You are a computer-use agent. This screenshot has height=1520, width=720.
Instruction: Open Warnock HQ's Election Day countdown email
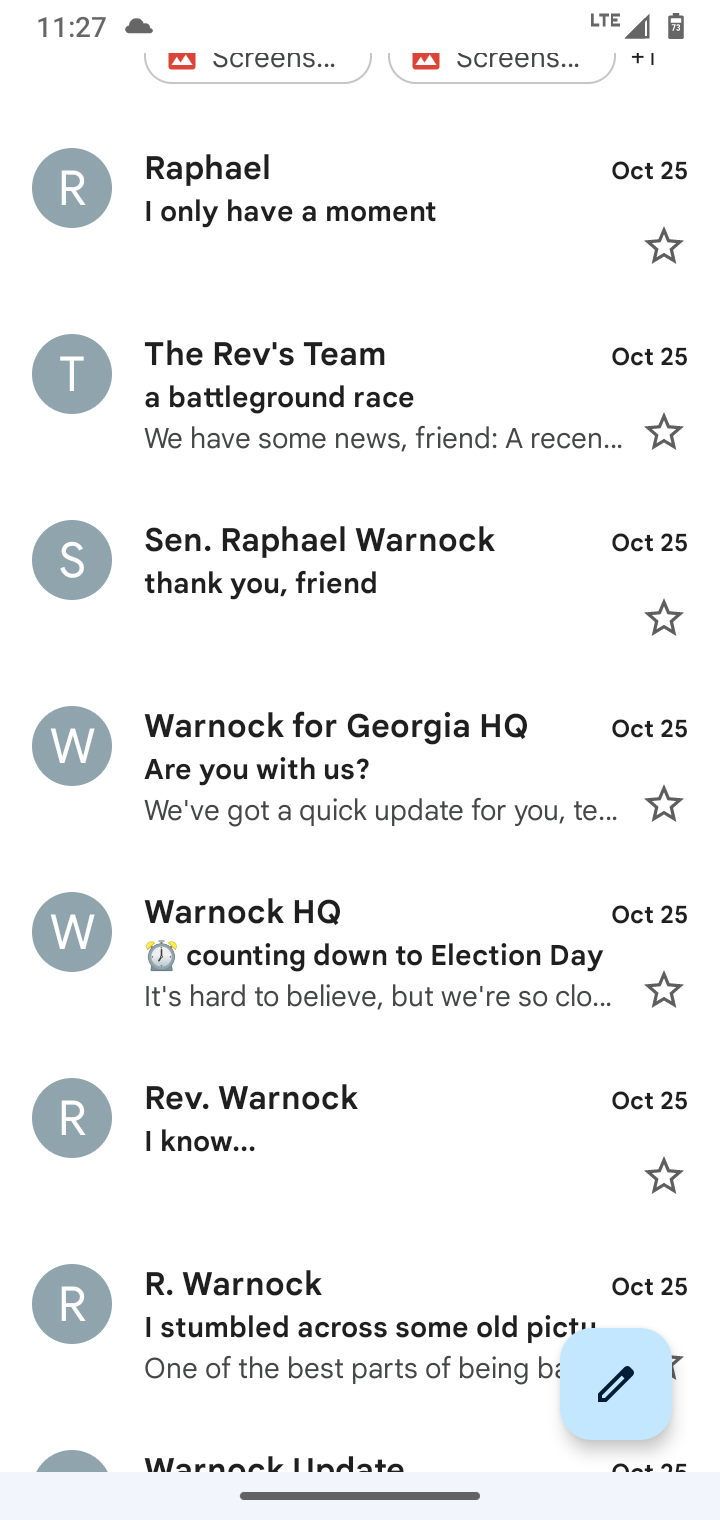tap(360, 952)
